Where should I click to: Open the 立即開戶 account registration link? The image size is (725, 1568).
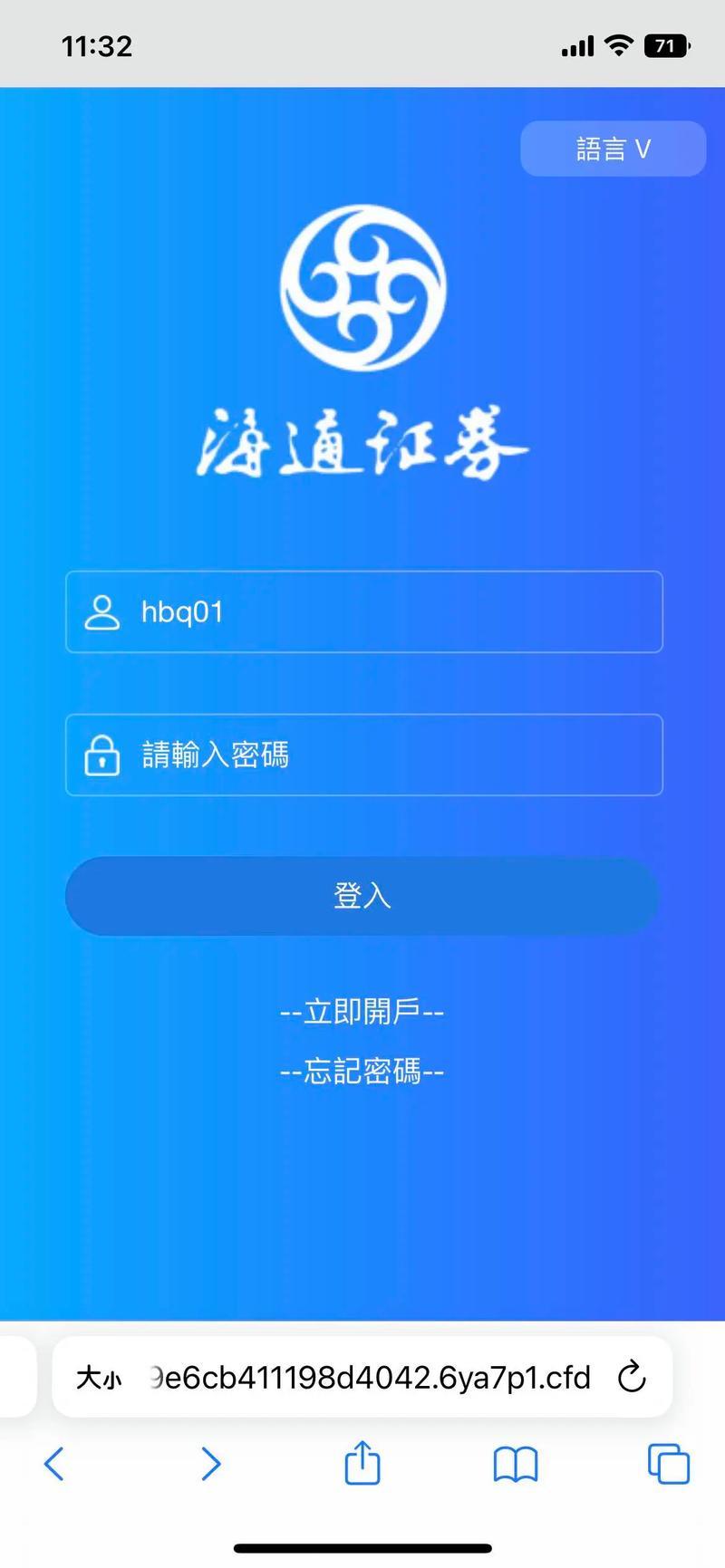(x=362, y=1011)
